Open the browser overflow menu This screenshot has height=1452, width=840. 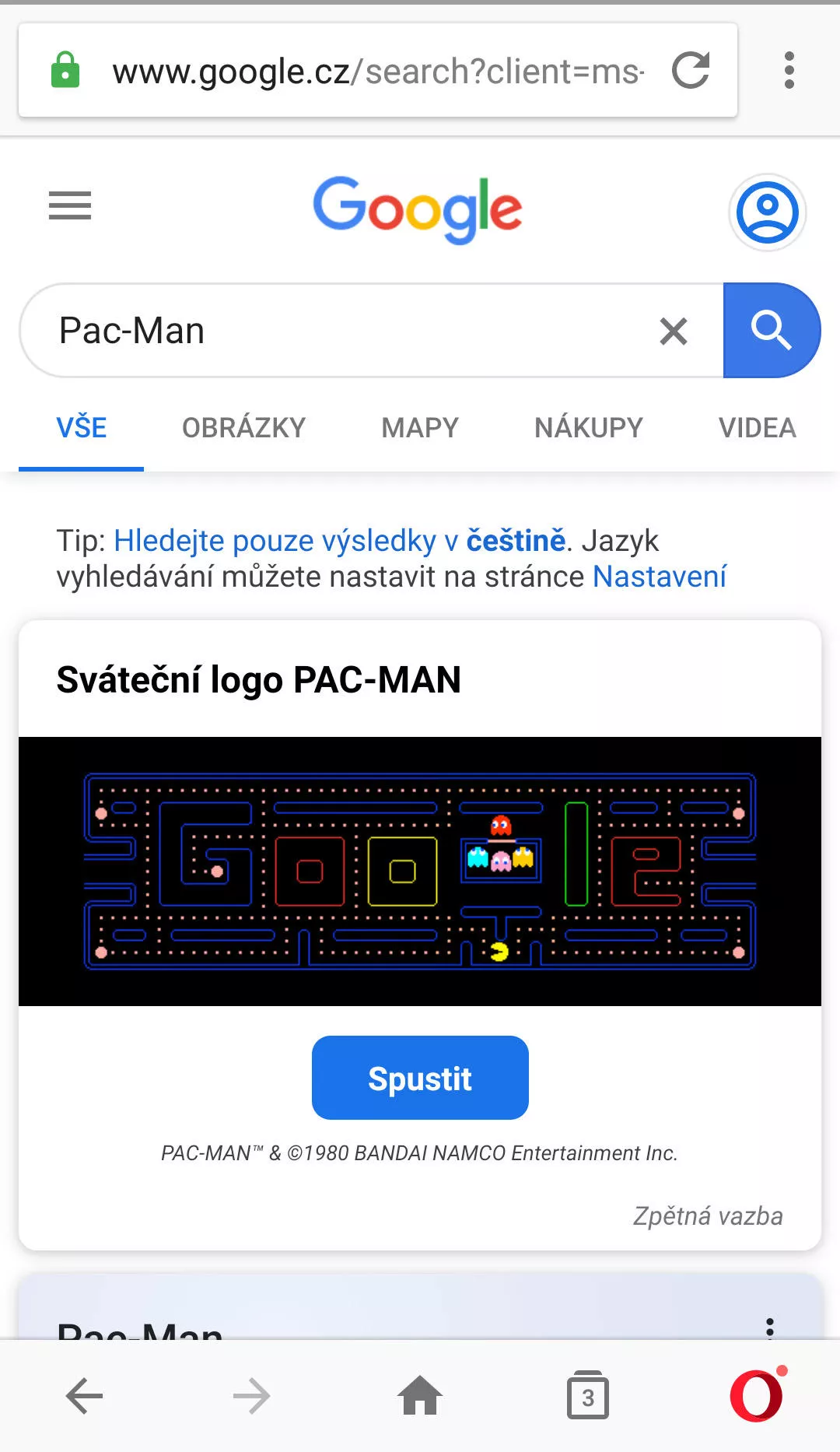point(789,71)
